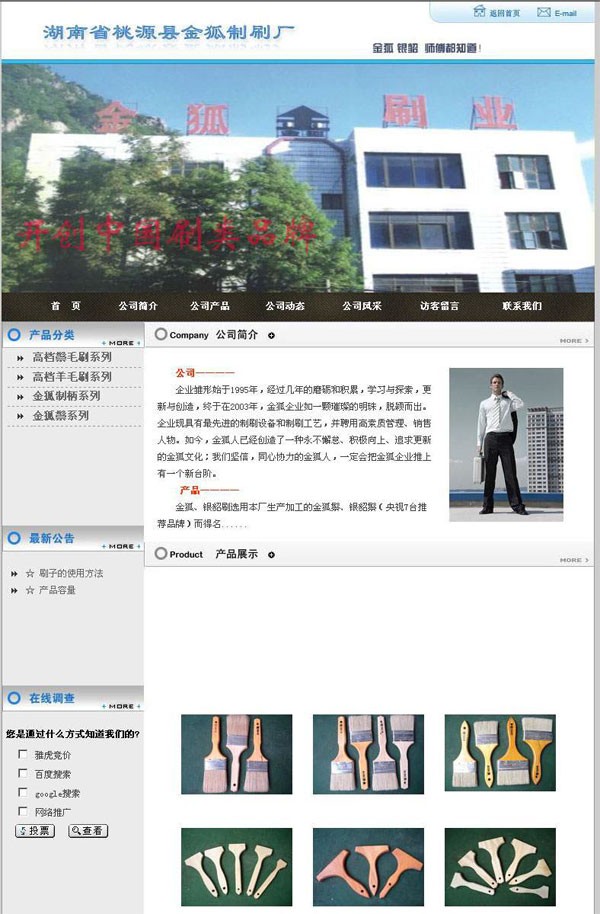The image size is (600, 914).
Task: Switch to the 公司产品 navigation item
Action: [210, 306]
